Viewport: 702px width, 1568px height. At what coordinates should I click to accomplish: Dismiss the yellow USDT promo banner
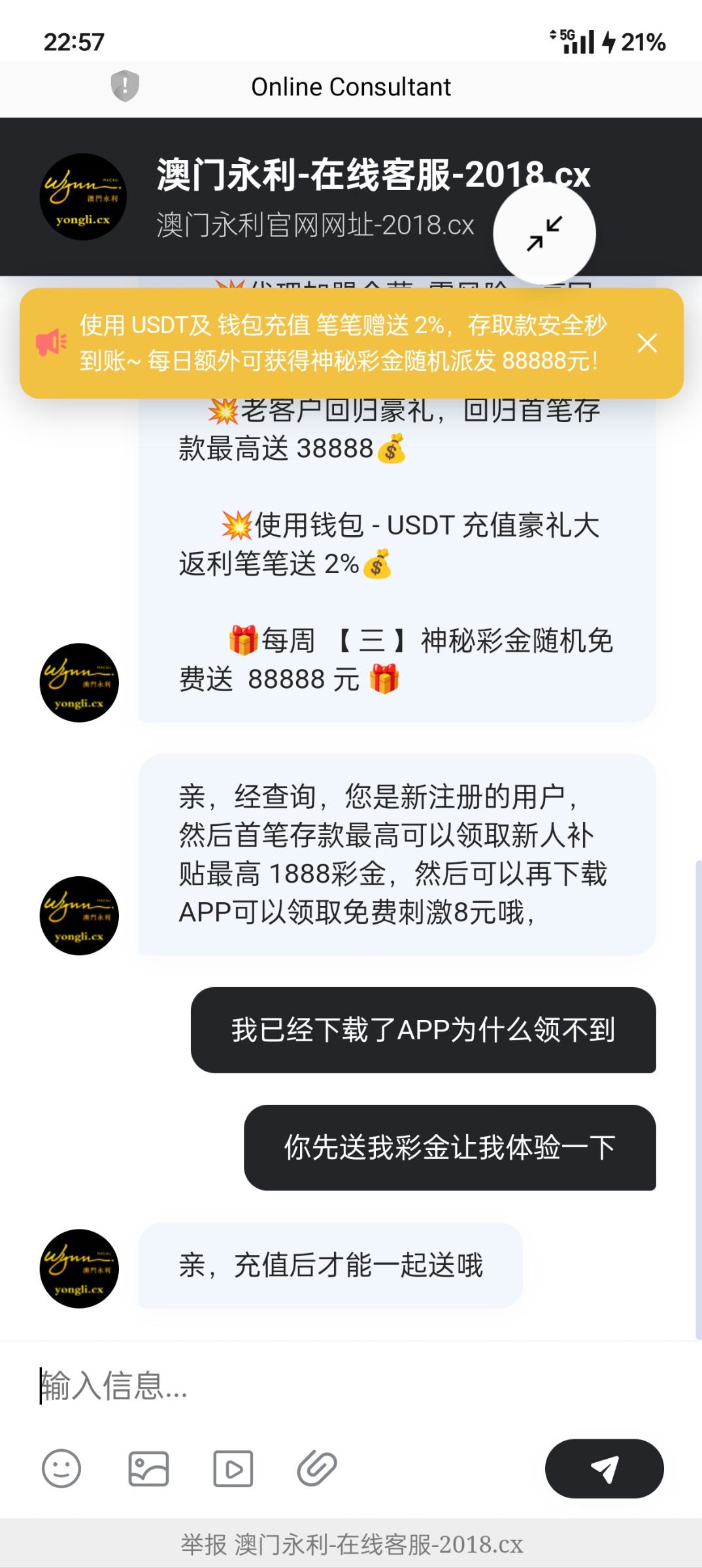647,343
